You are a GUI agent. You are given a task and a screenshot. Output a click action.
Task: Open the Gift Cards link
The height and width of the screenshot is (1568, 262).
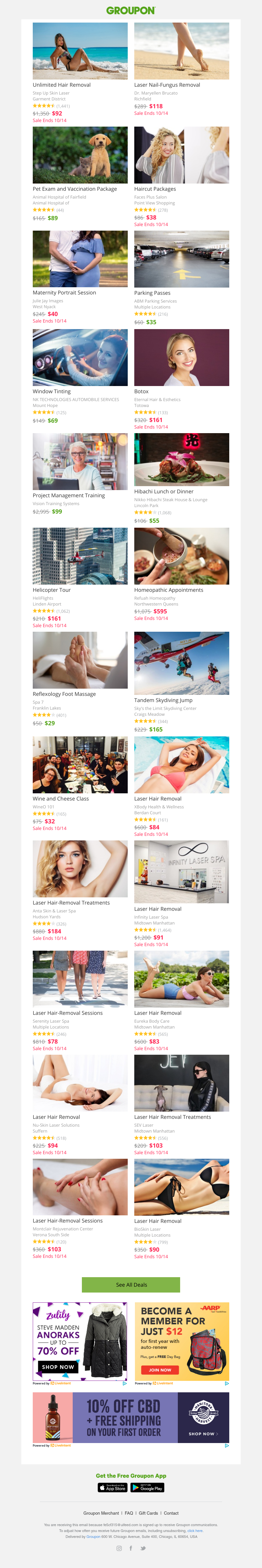coord(148,1513)
